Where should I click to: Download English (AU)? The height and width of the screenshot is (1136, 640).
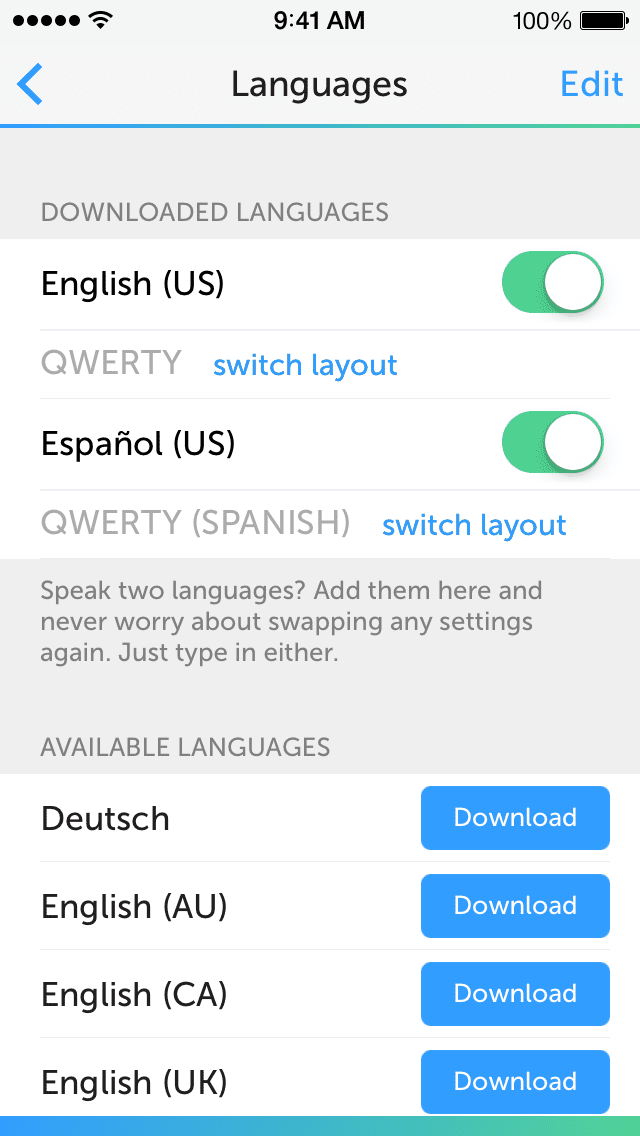pyautogui.click(x=515, y=906)
